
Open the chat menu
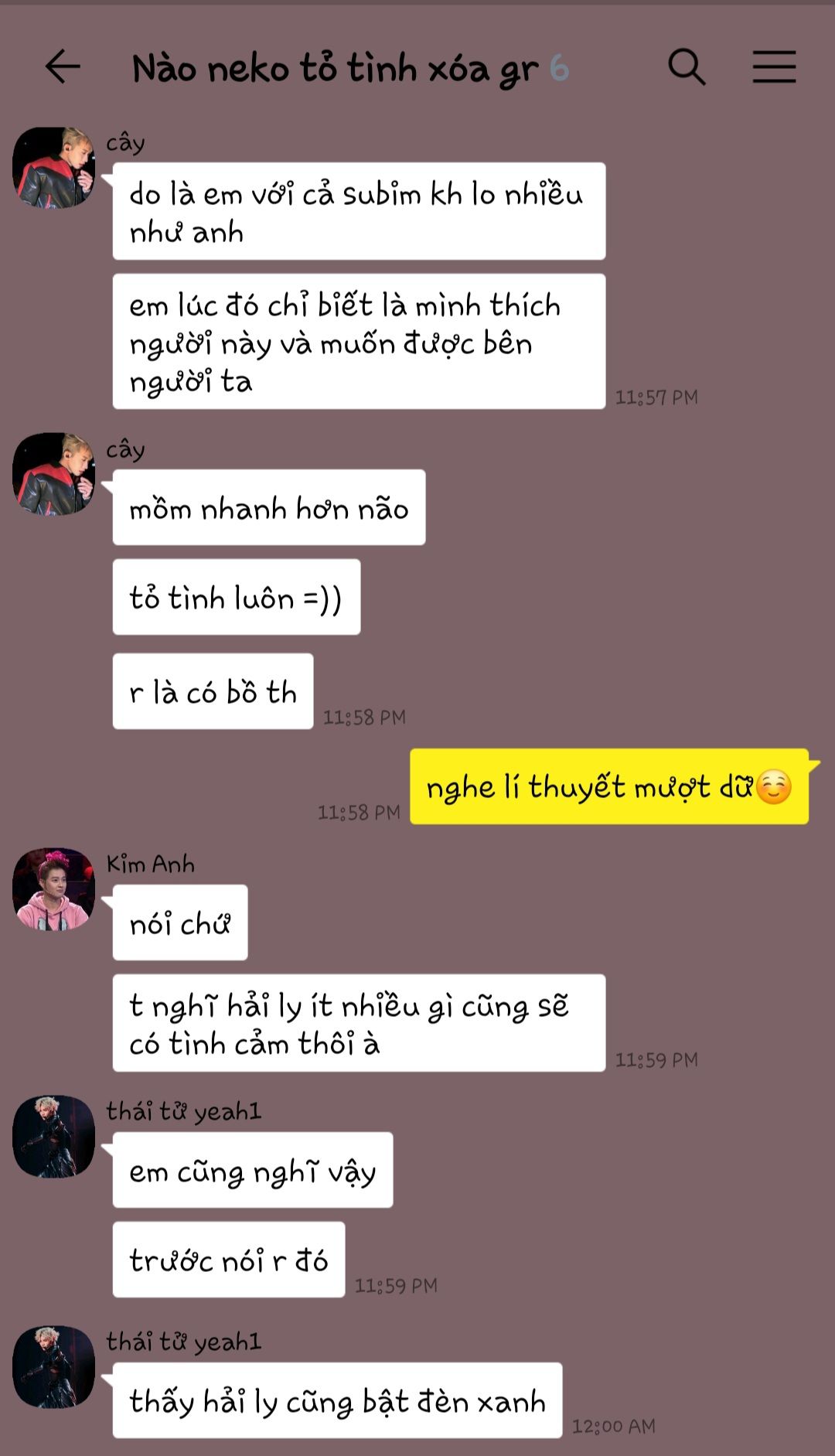(774, 66)
